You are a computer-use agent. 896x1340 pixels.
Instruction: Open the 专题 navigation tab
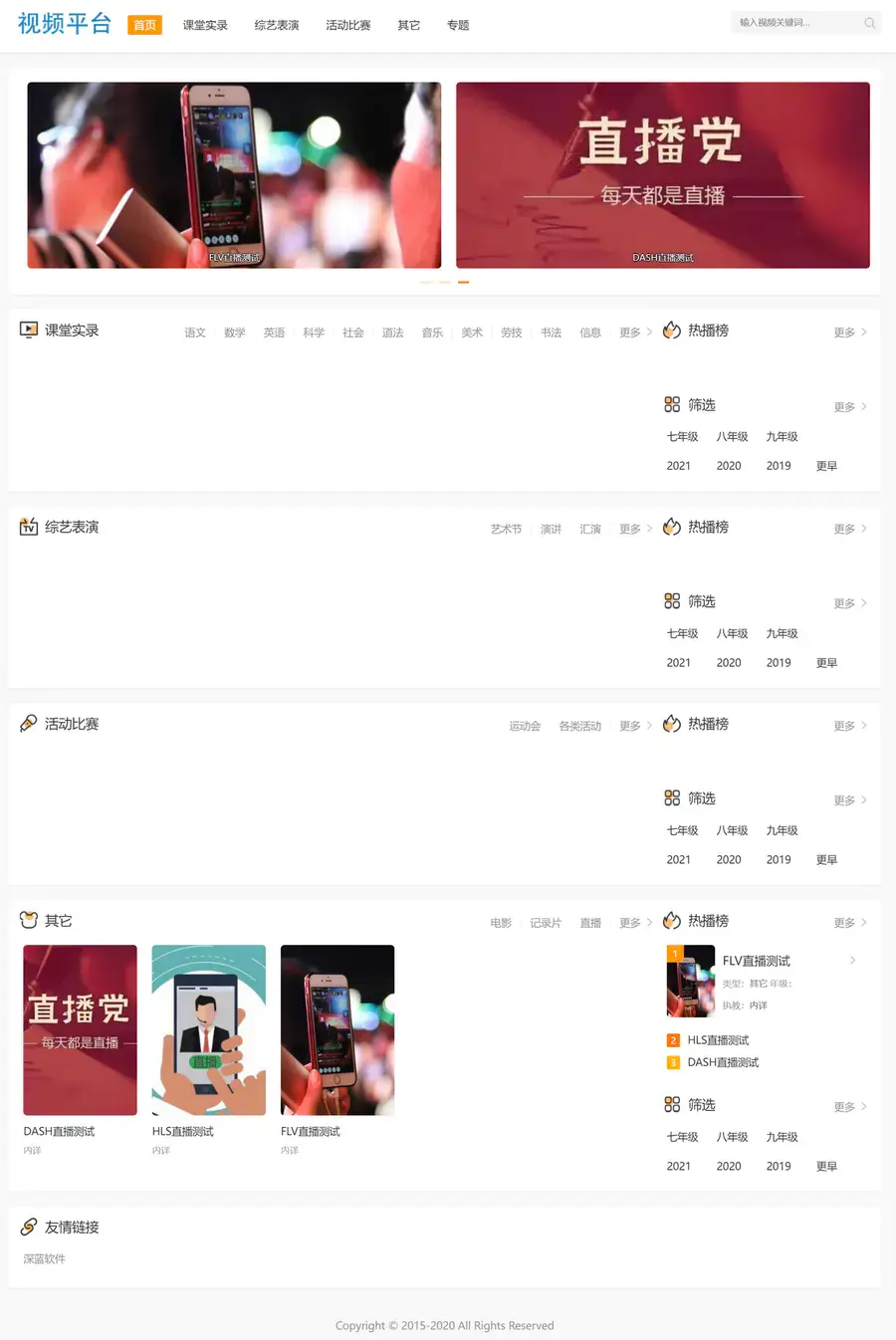point(457,25)
